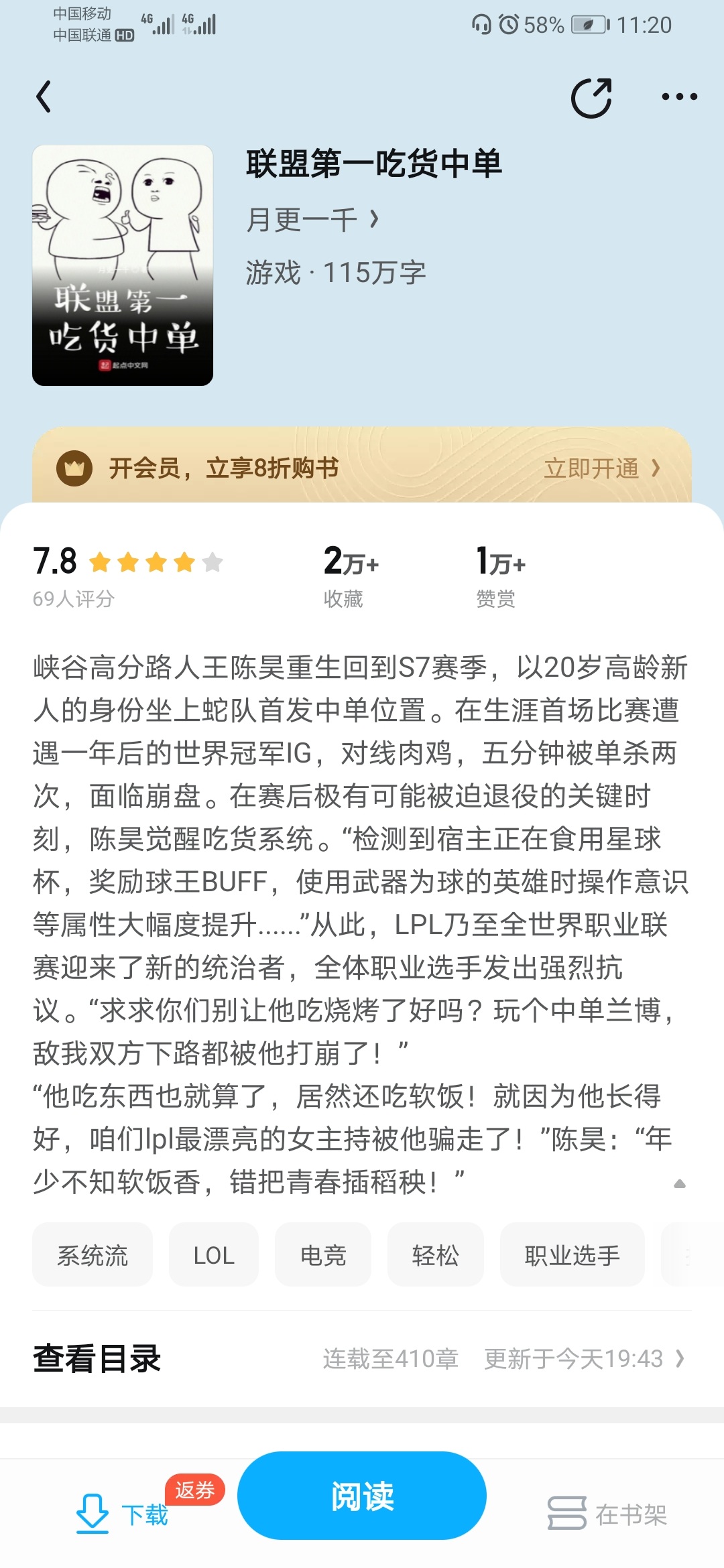Open the three-dot overflow menu
This screenshot has width=724, height=1568.
click(x=679, y=97)
